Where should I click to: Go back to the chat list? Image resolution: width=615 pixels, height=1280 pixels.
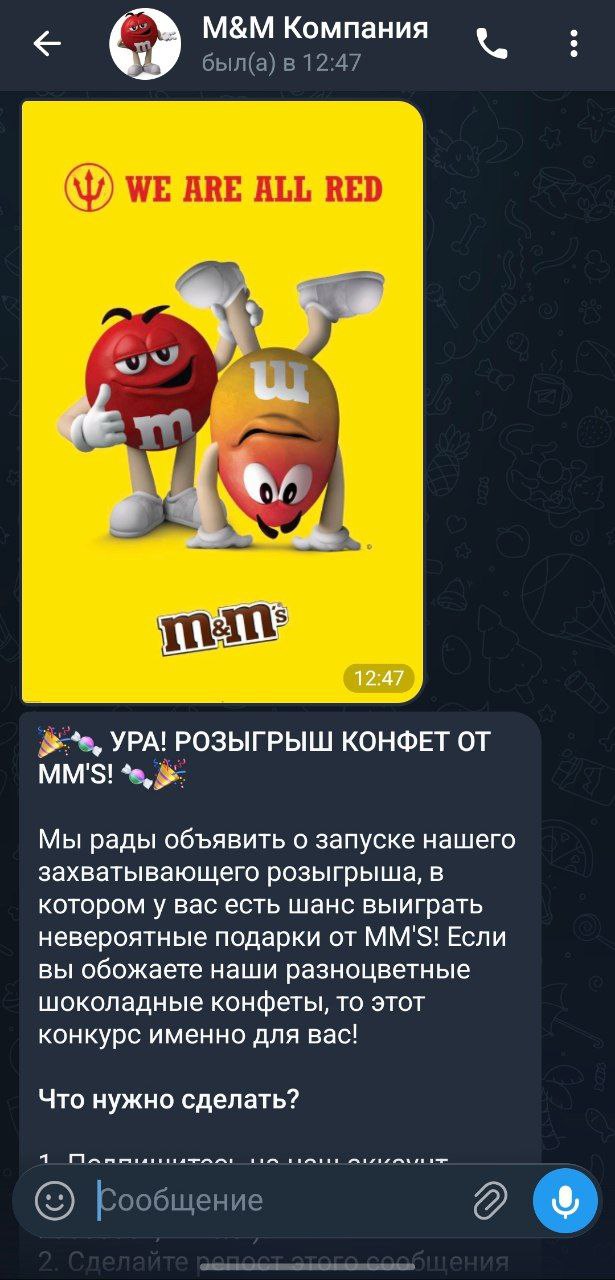(47, 44)
